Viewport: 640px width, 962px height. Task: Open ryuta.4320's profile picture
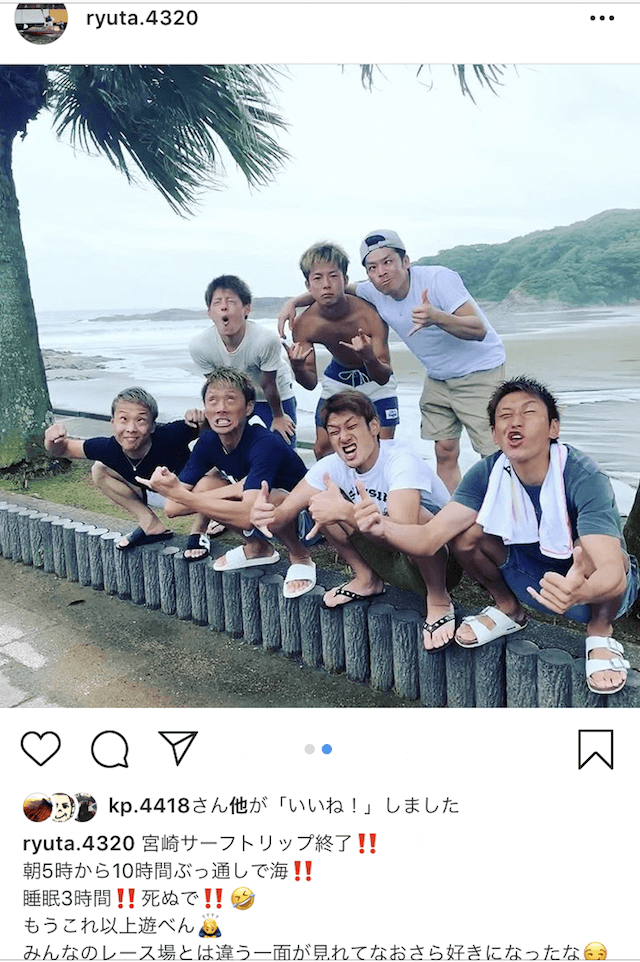[x=41, y=21]
